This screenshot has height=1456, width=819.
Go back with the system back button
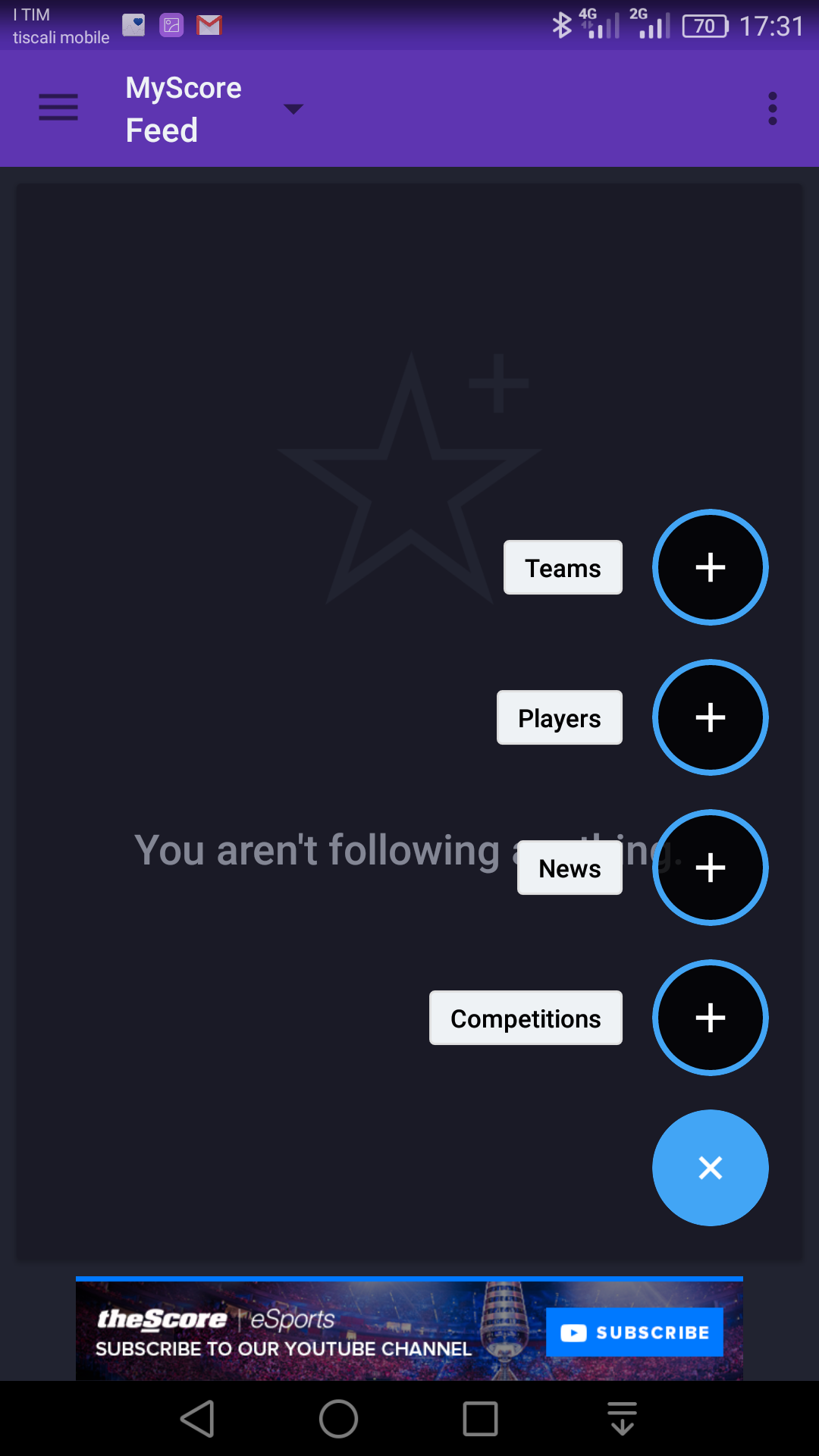[198, 1419]
